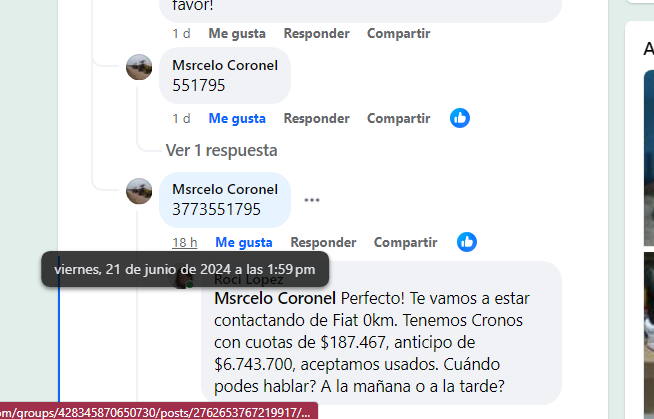Viewport: 654px width, 419px height.
Task: Share the comment 3773551795
Action: point(405,242)
